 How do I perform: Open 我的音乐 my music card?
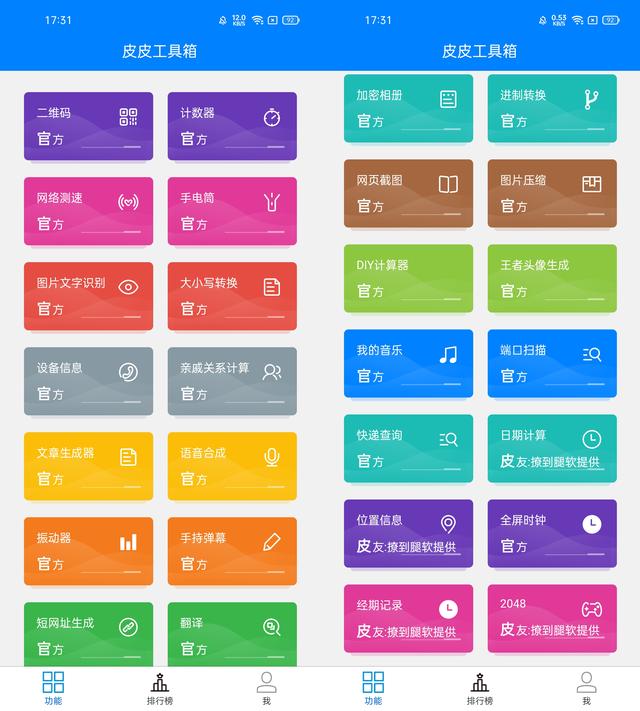pos(408,363)
